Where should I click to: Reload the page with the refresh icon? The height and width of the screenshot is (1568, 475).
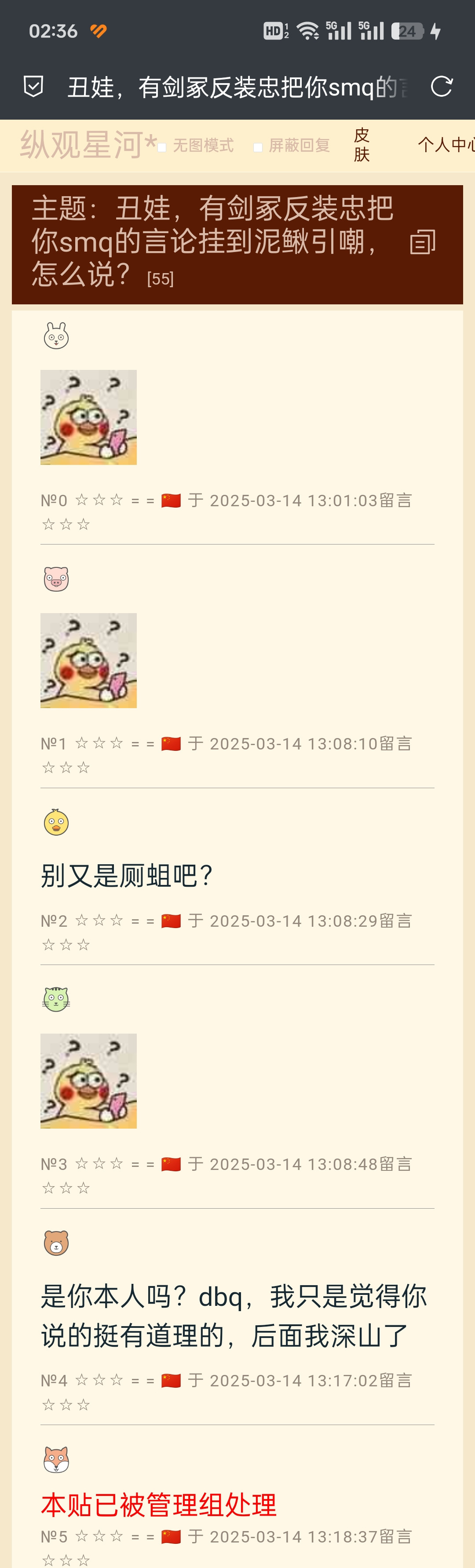(442, 87)
